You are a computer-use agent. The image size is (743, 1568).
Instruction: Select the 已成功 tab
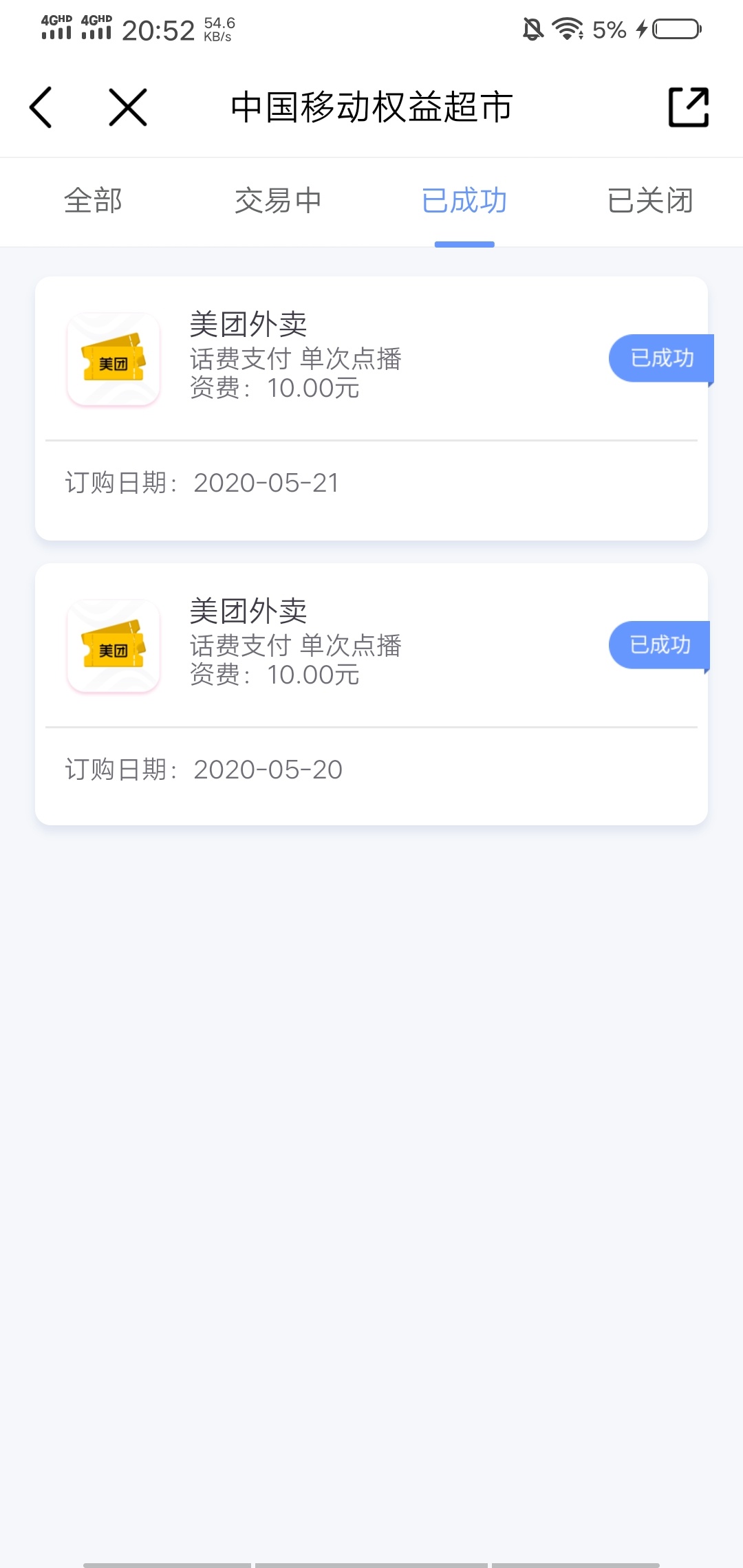pyautogui.click(x=464, y=201)
